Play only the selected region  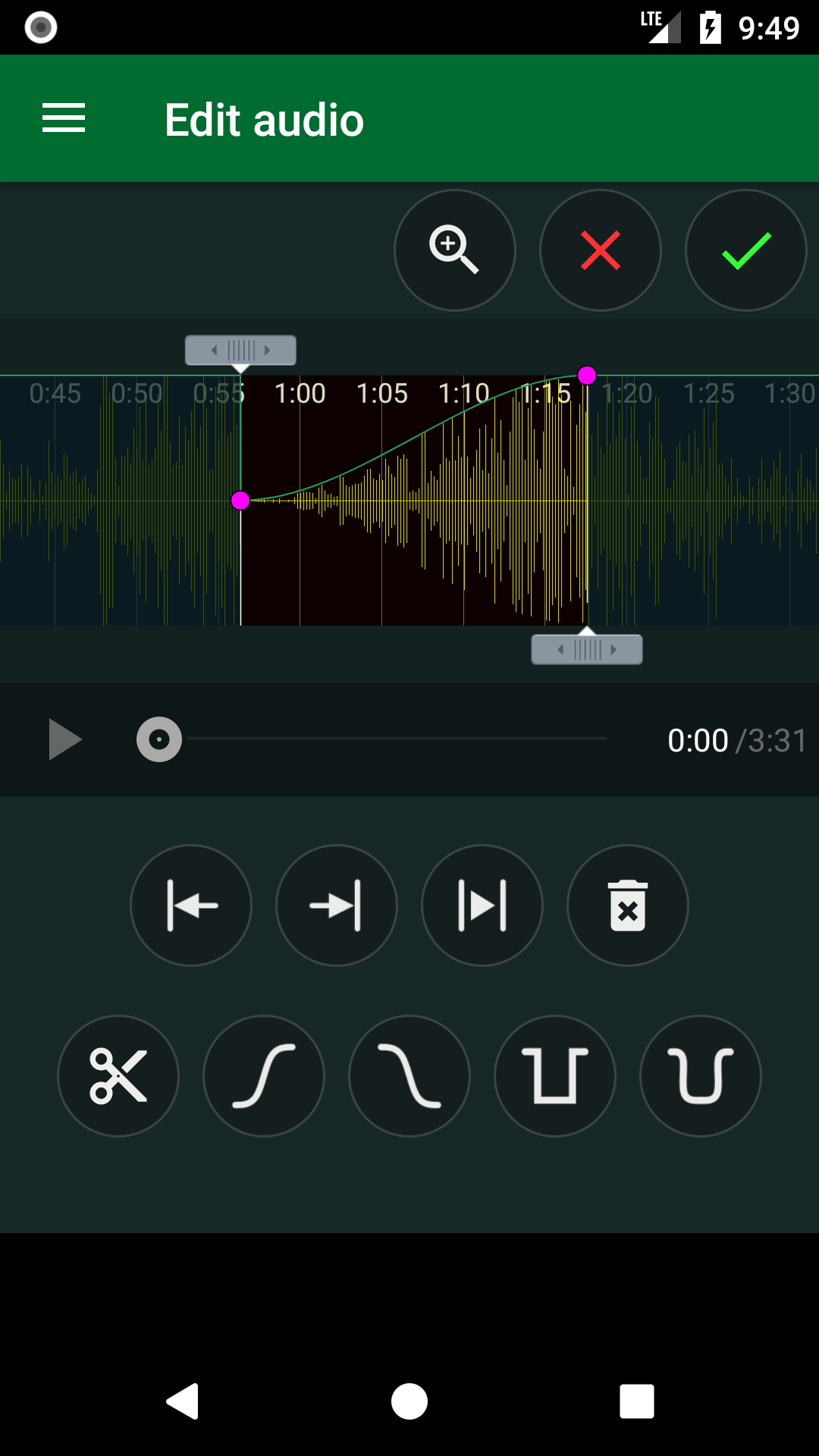tap(482, 905)
